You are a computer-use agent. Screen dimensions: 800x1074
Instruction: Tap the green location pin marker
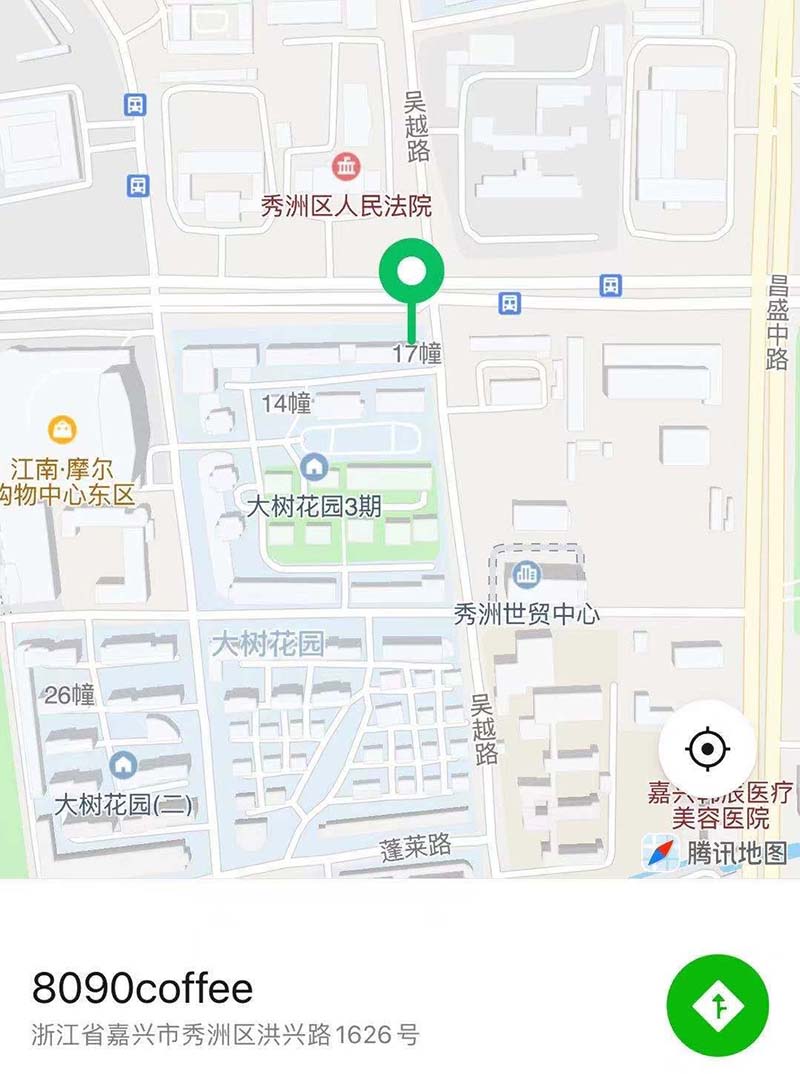411,272
